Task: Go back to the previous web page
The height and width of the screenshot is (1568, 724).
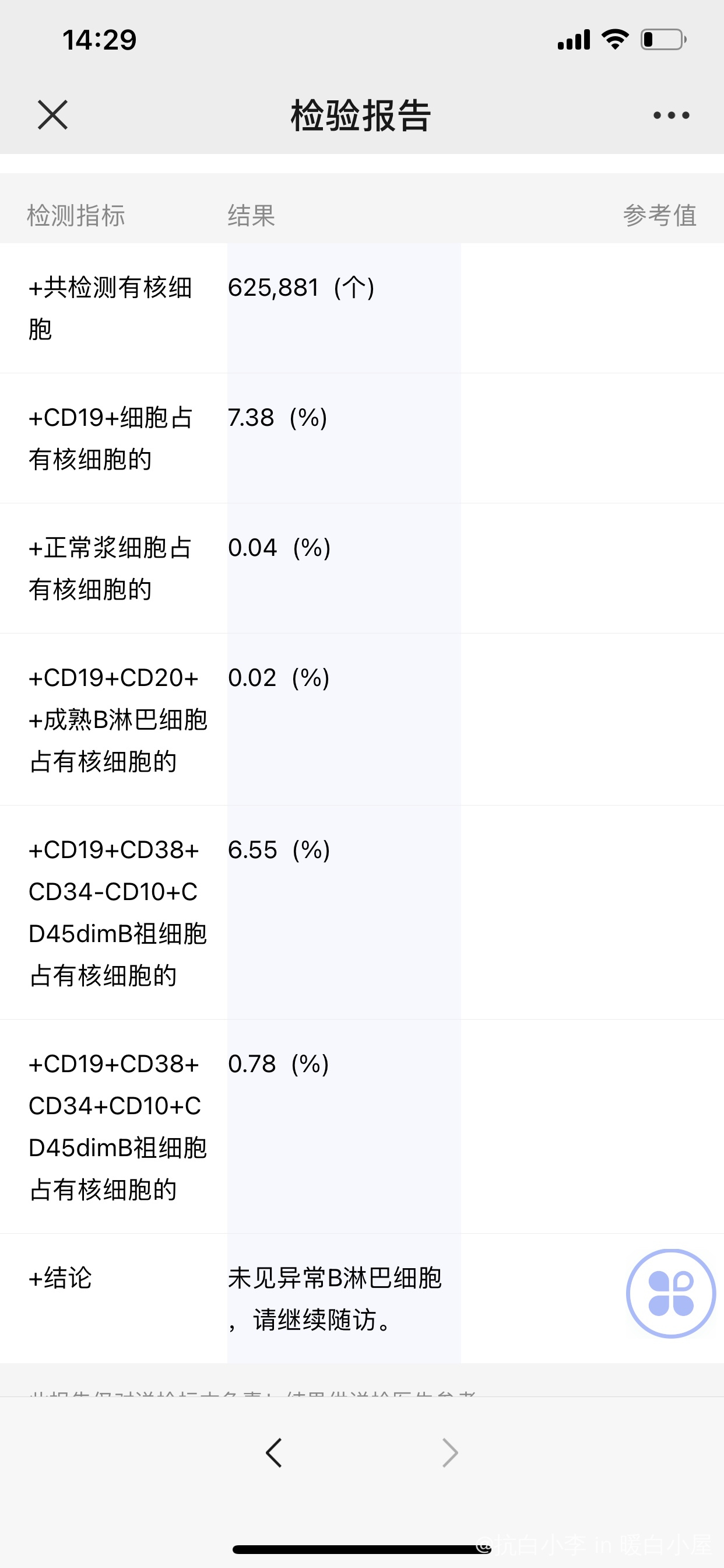Action: [274, 1453]
